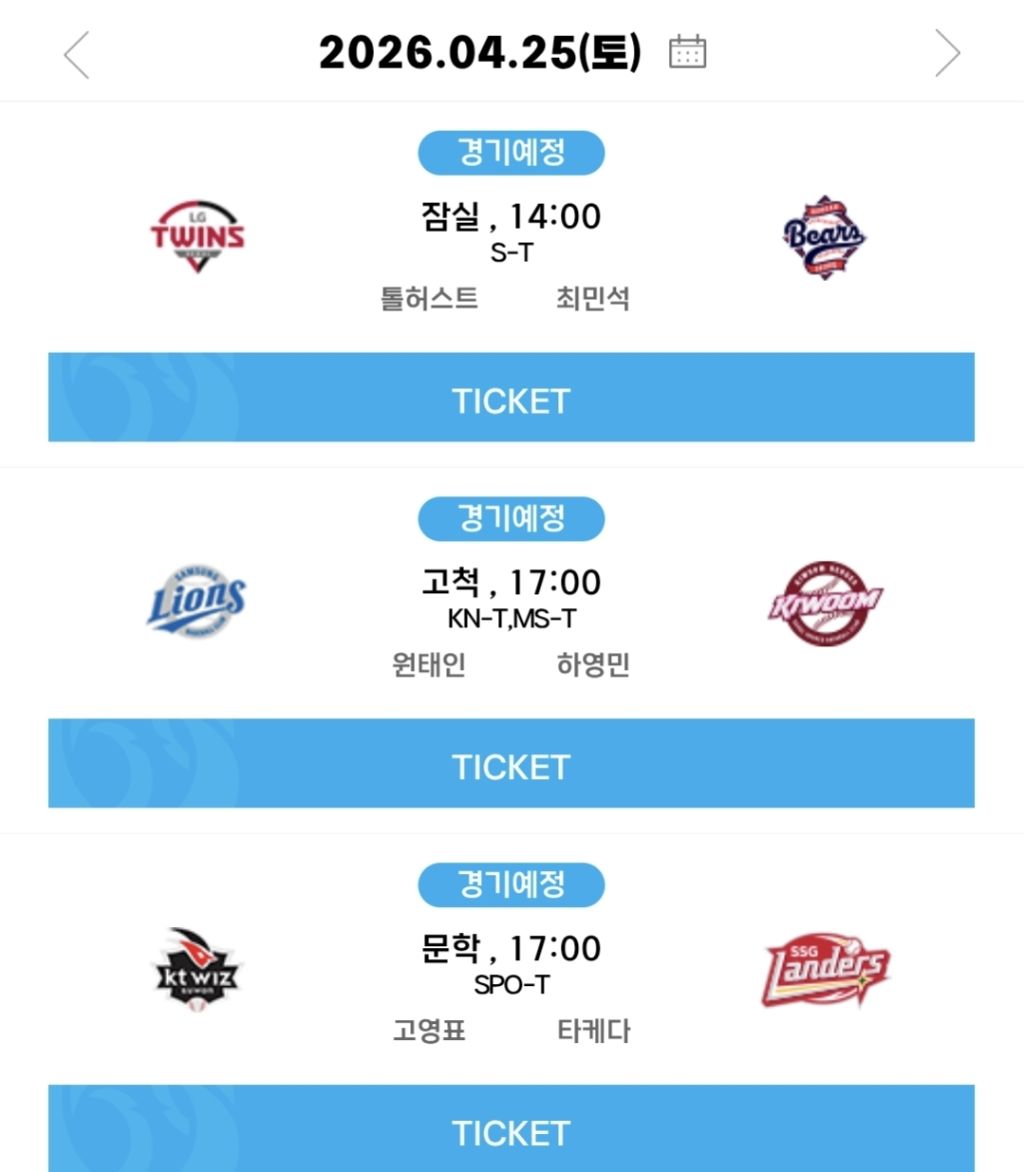This screenshot has height=1172, width=1024.
Task: Click the 경기예정 badge on the Samsung-Kiwoom game
Action: 512,518
